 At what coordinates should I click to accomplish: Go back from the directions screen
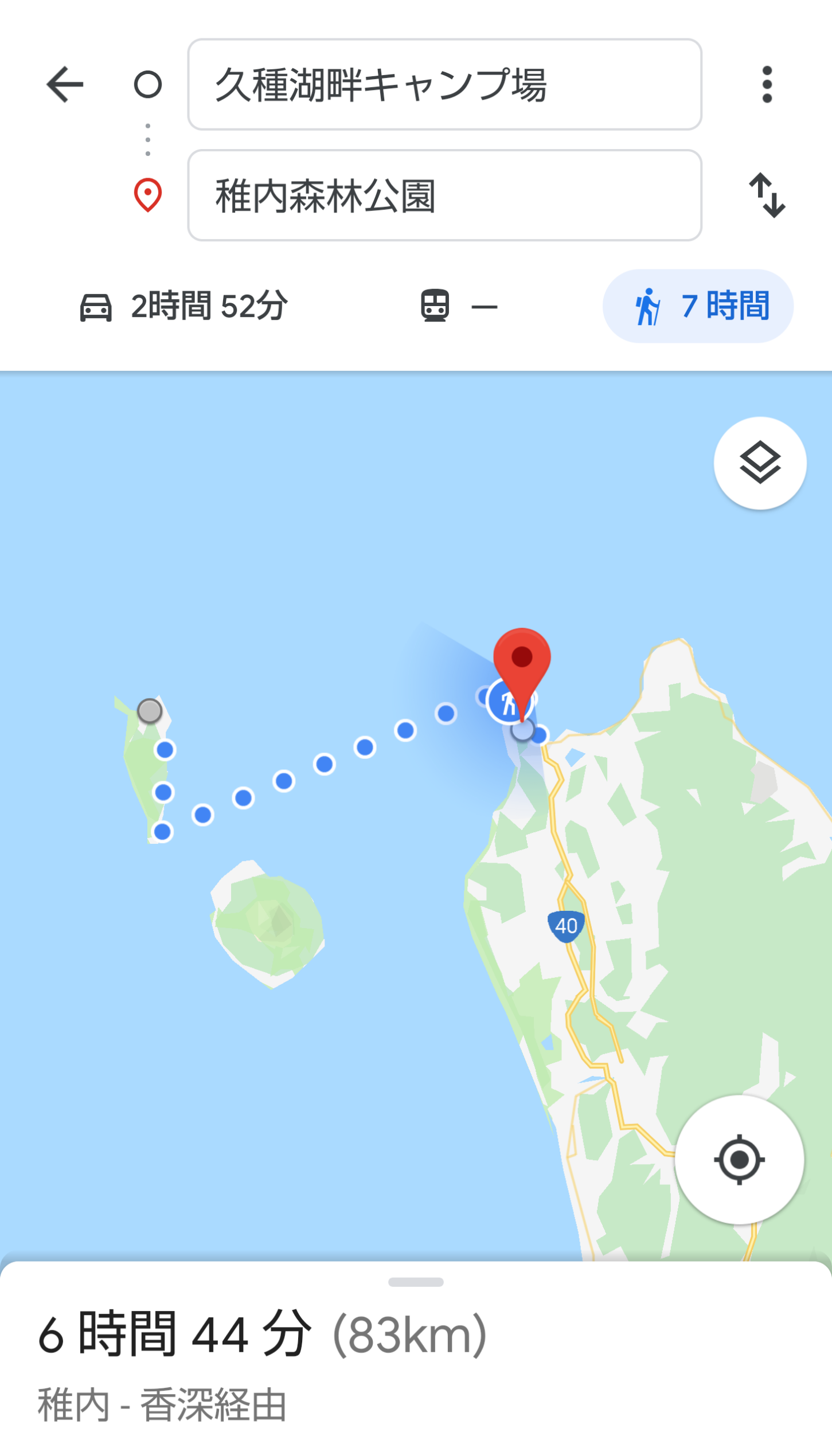65,84
